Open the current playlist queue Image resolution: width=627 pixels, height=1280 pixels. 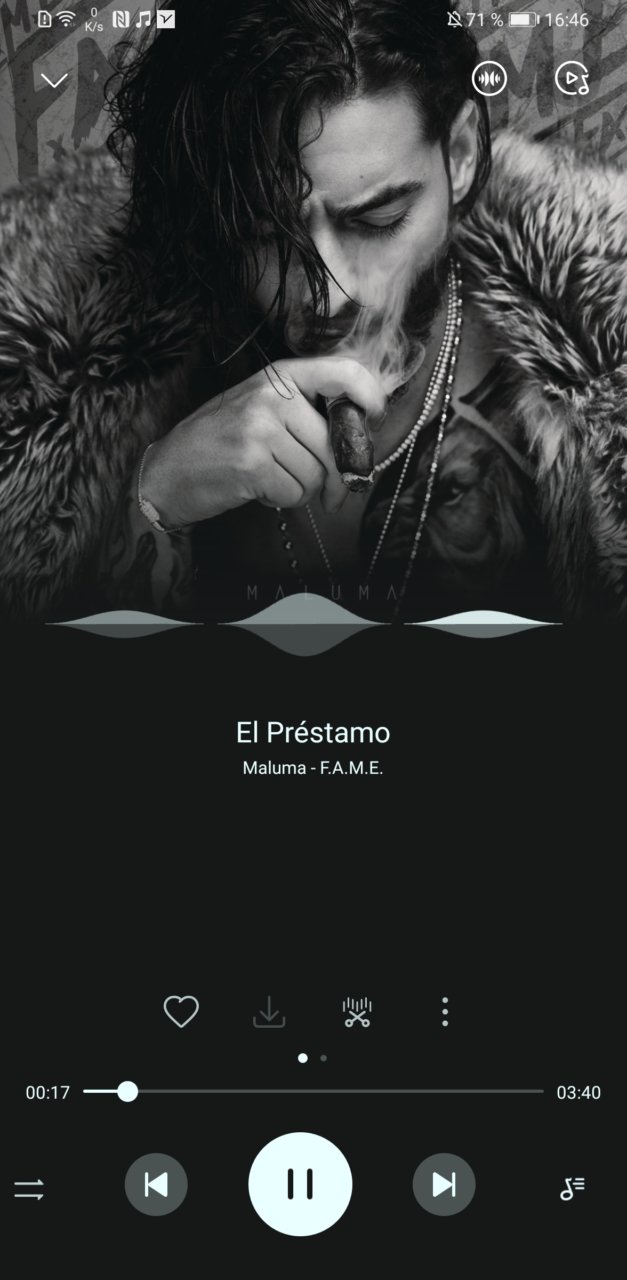coord(572,1188)
